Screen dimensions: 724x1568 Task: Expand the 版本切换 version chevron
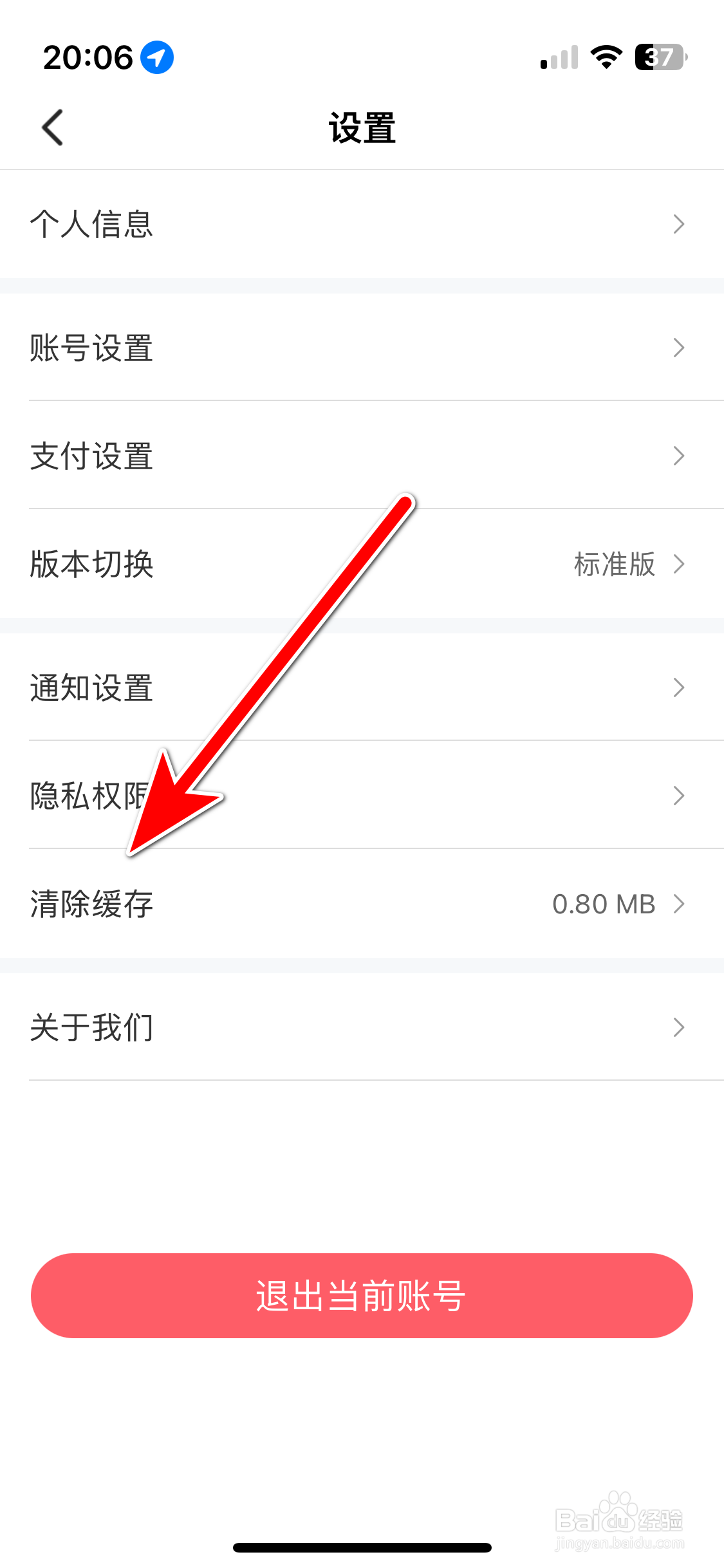pyautogui.click(x=679, y=565)
